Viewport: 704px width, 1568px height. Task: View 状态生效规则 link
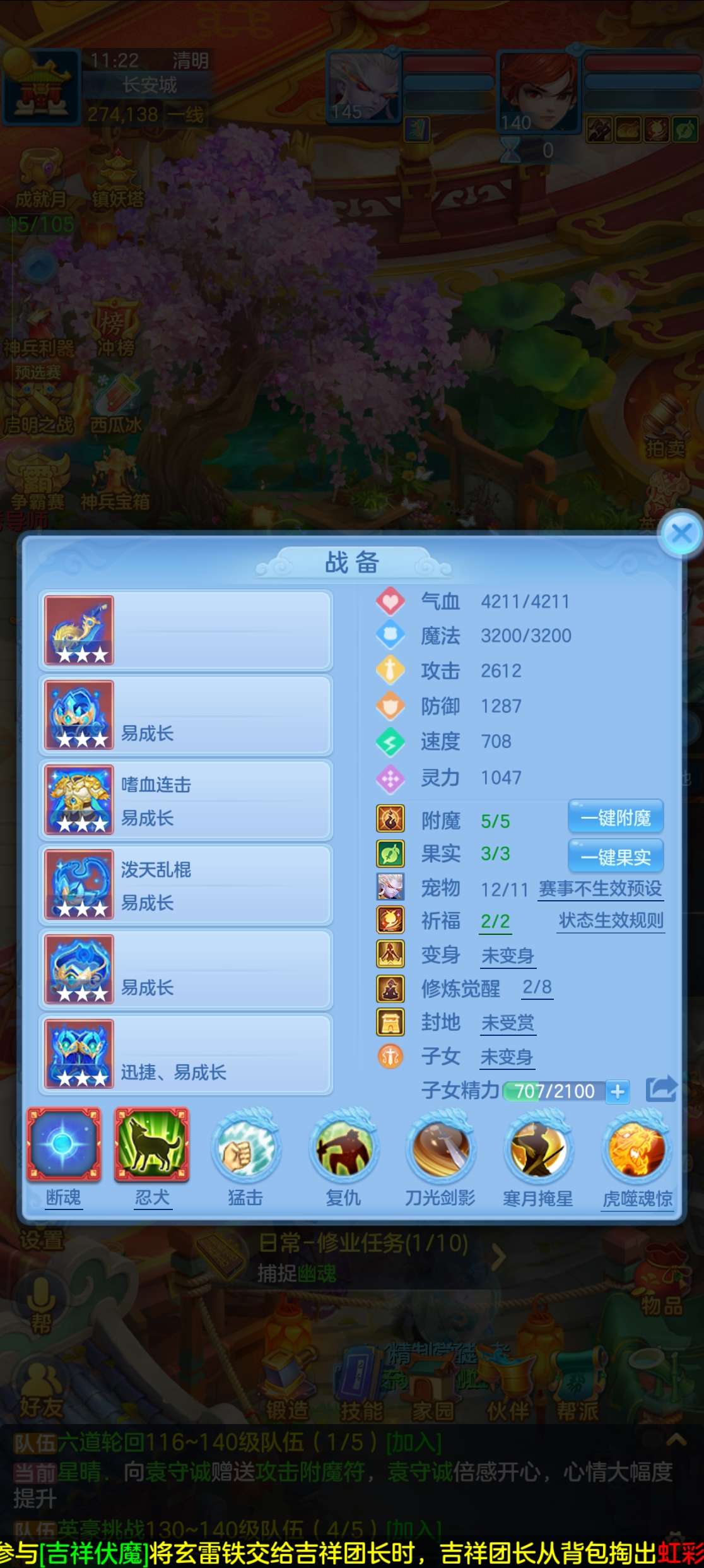click(x=611, y=920)
